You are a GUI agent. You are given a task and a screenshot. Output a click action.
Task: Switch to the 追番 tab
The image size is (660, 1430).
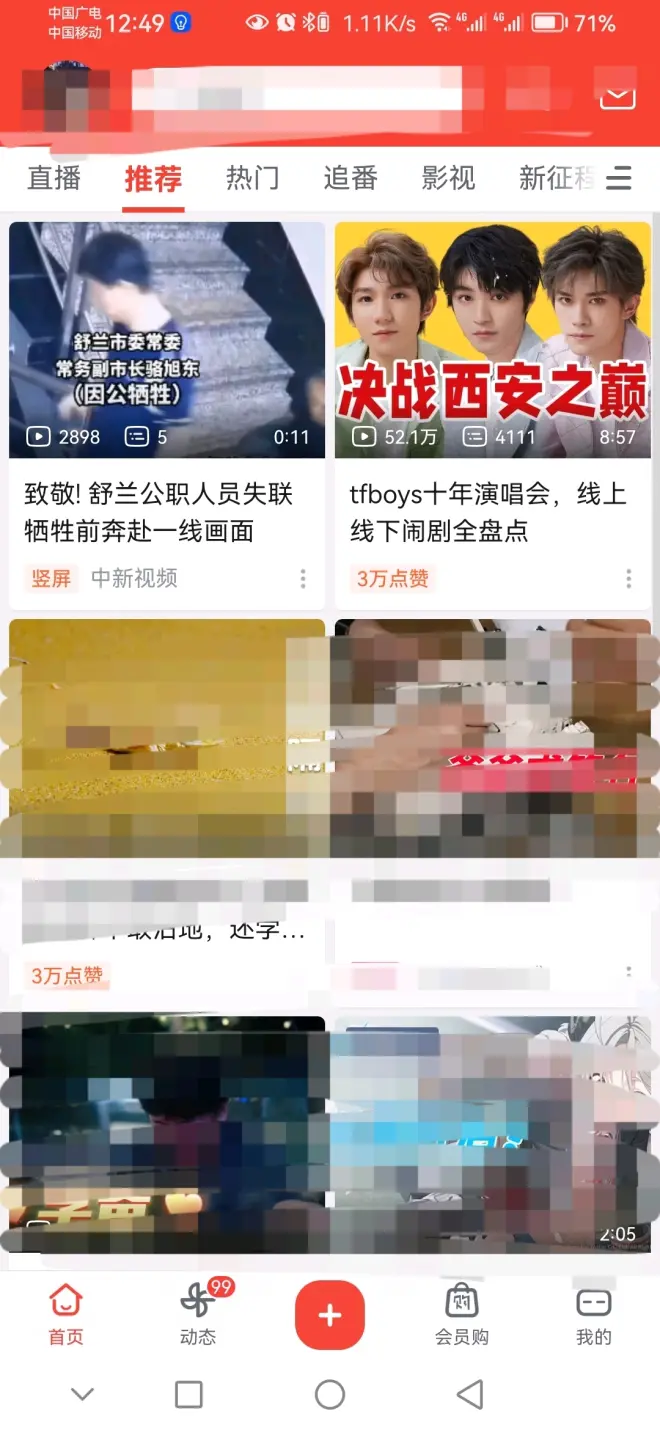(350, 179)
